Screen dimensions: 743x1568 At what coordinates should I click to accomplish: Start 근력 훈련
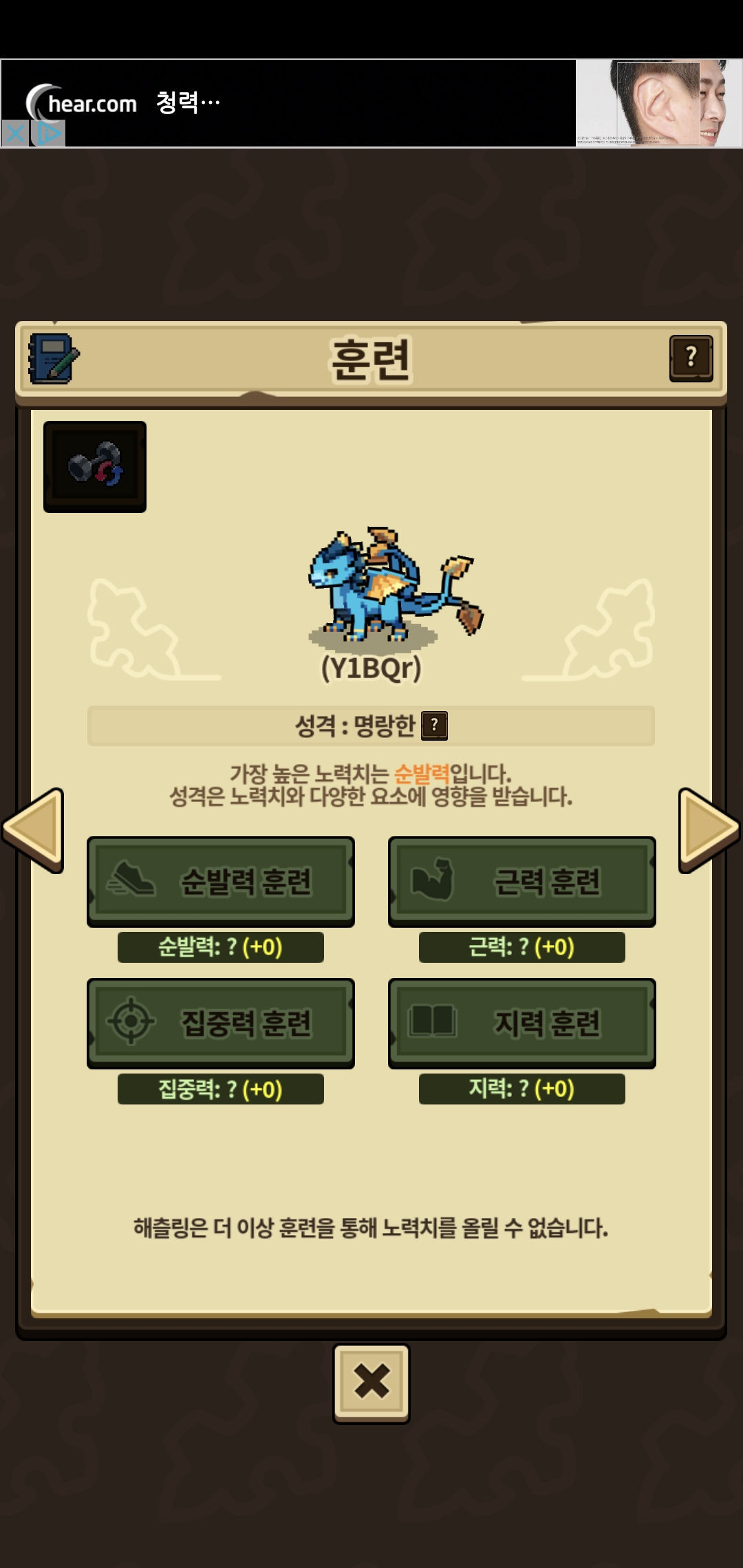tap(521, 882)
